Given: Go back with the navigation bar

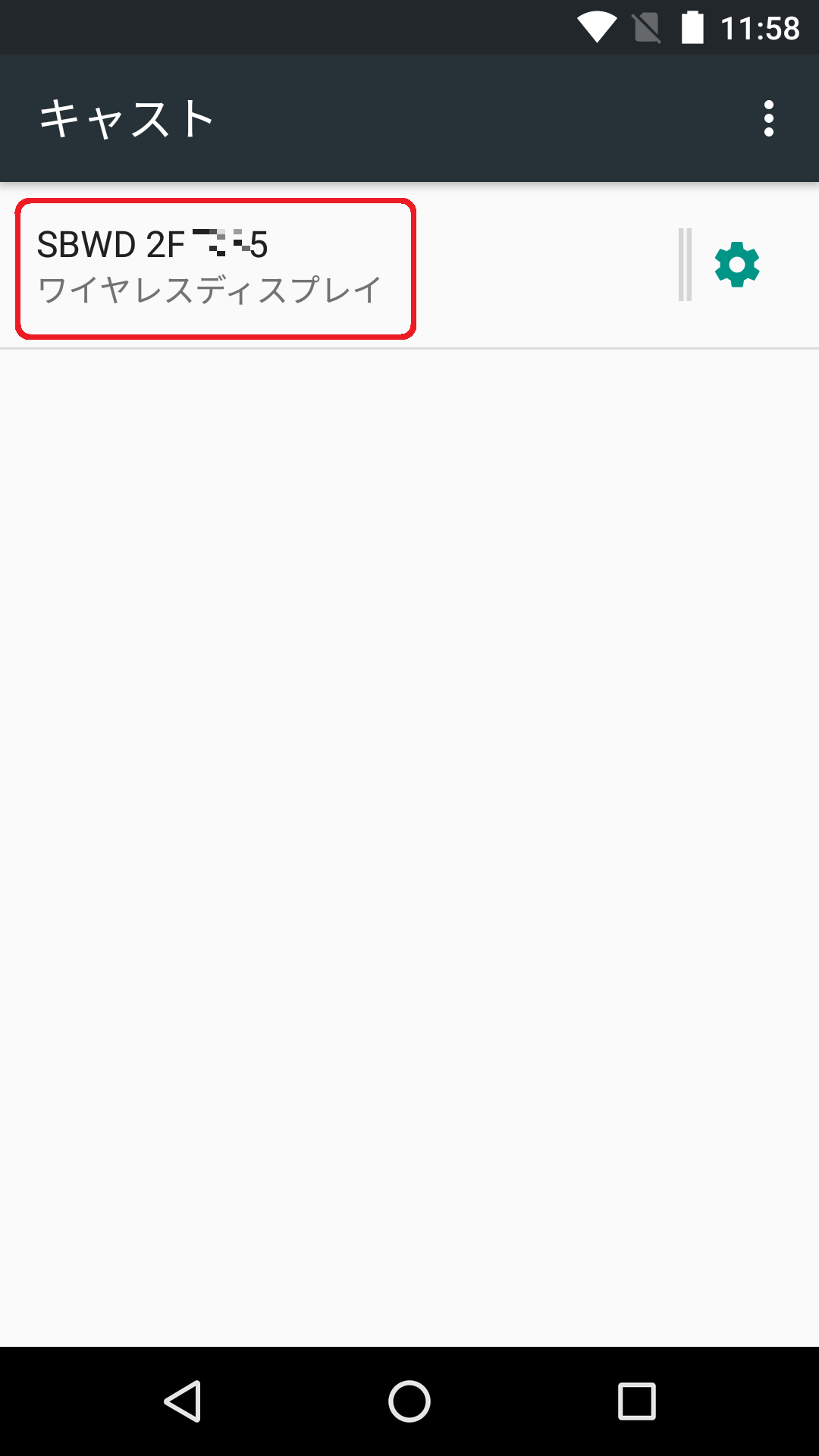Looking at the screenshot, I should click(182, 1401).
